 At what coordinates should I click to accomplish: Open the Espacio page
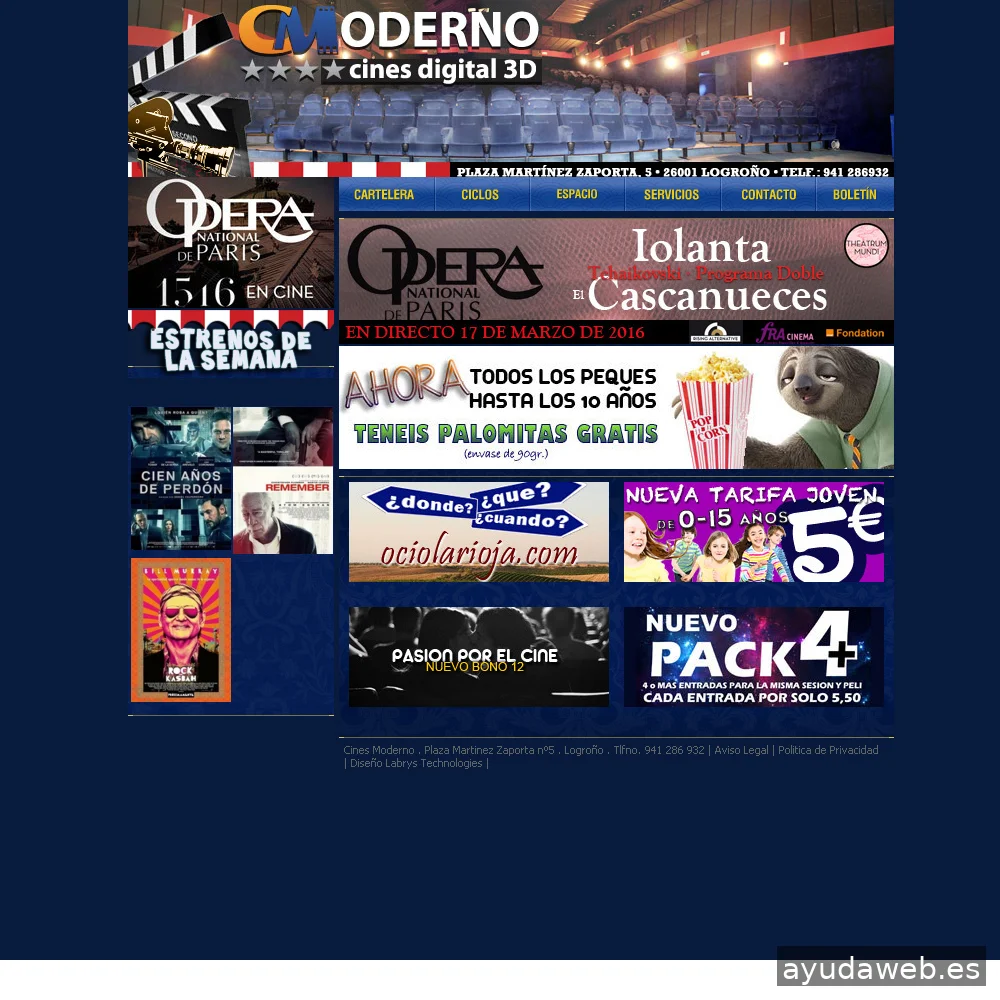coord(577,195)
